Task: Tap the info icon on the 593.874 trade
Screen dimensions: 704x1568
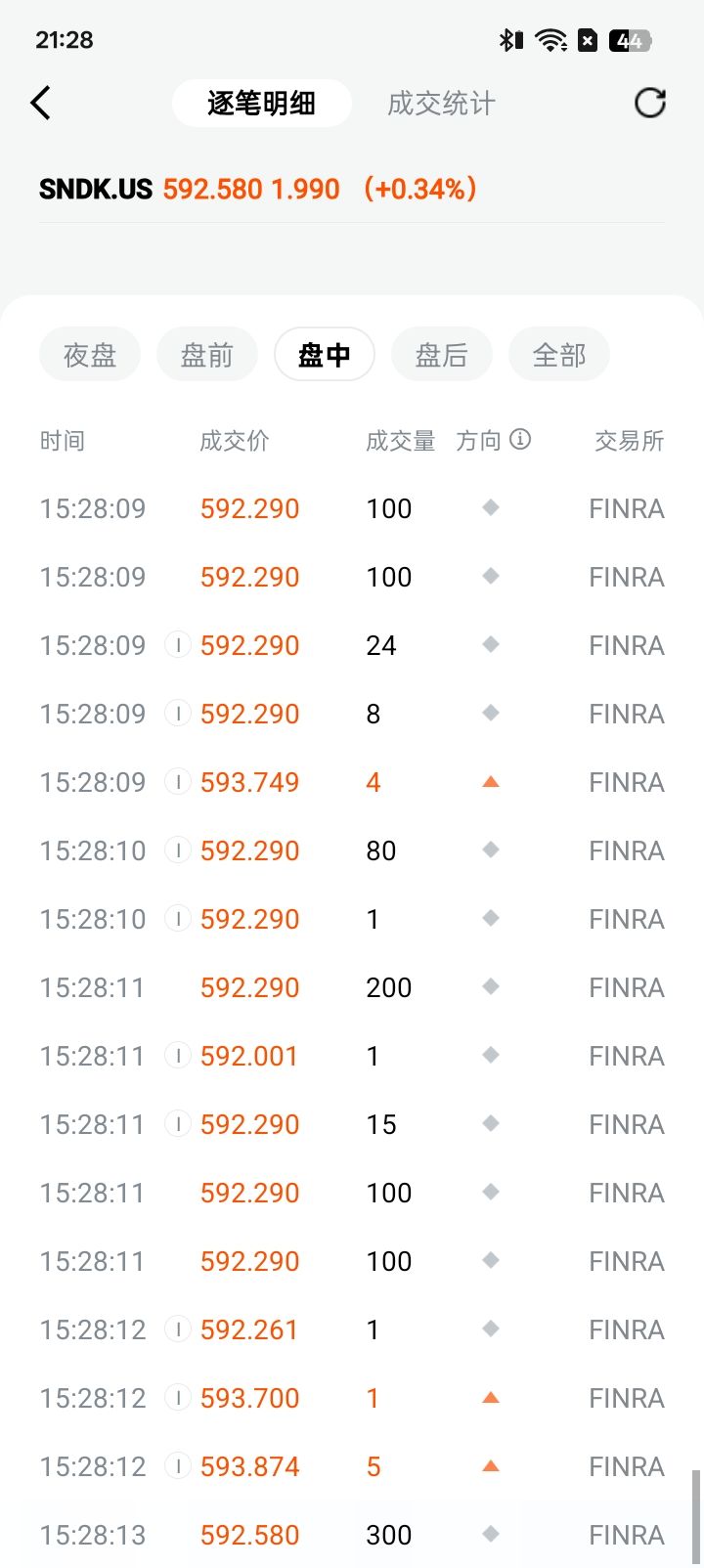Action: tap(177, 1466)
